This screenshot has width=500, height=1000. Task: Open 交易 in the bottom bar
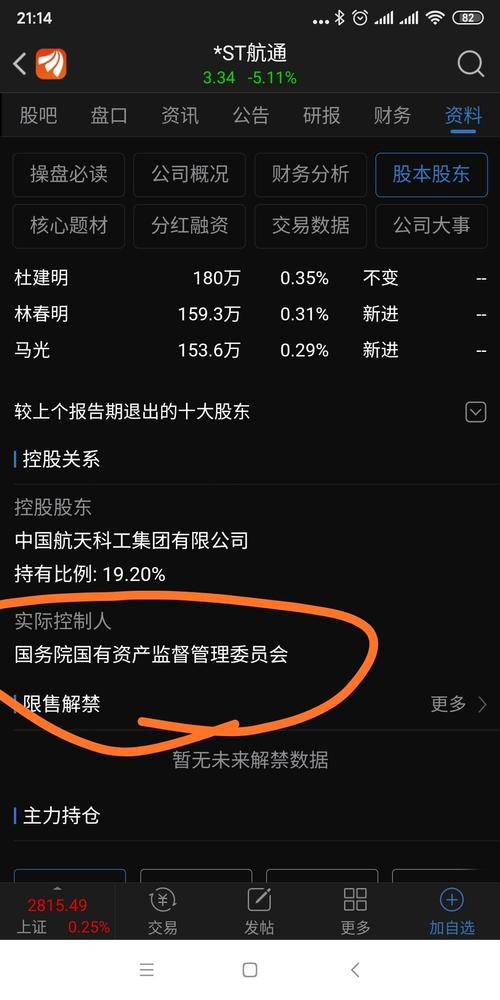(x=162, y=912)
